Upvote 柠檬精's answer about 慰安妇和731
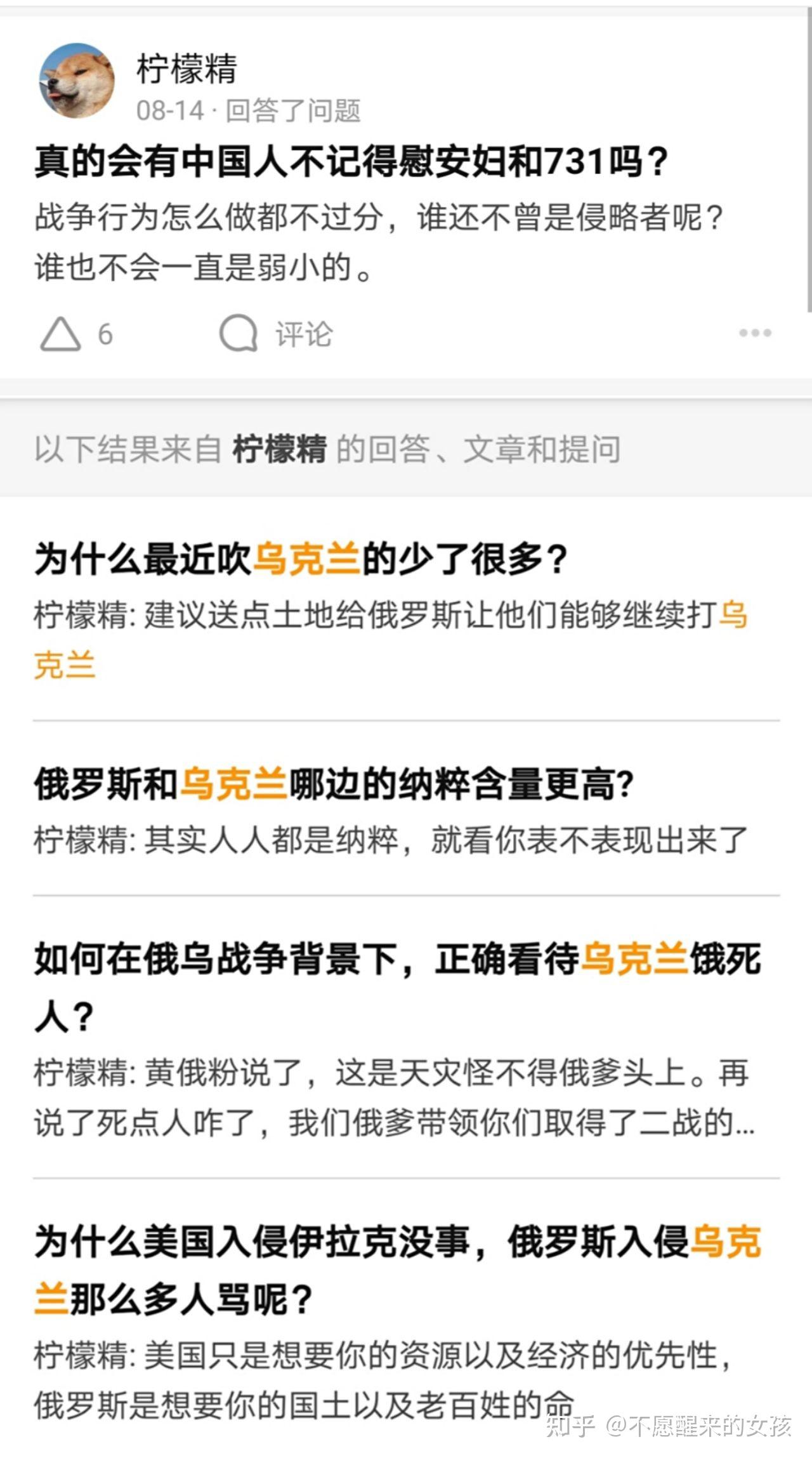 [x=76, y=334]
